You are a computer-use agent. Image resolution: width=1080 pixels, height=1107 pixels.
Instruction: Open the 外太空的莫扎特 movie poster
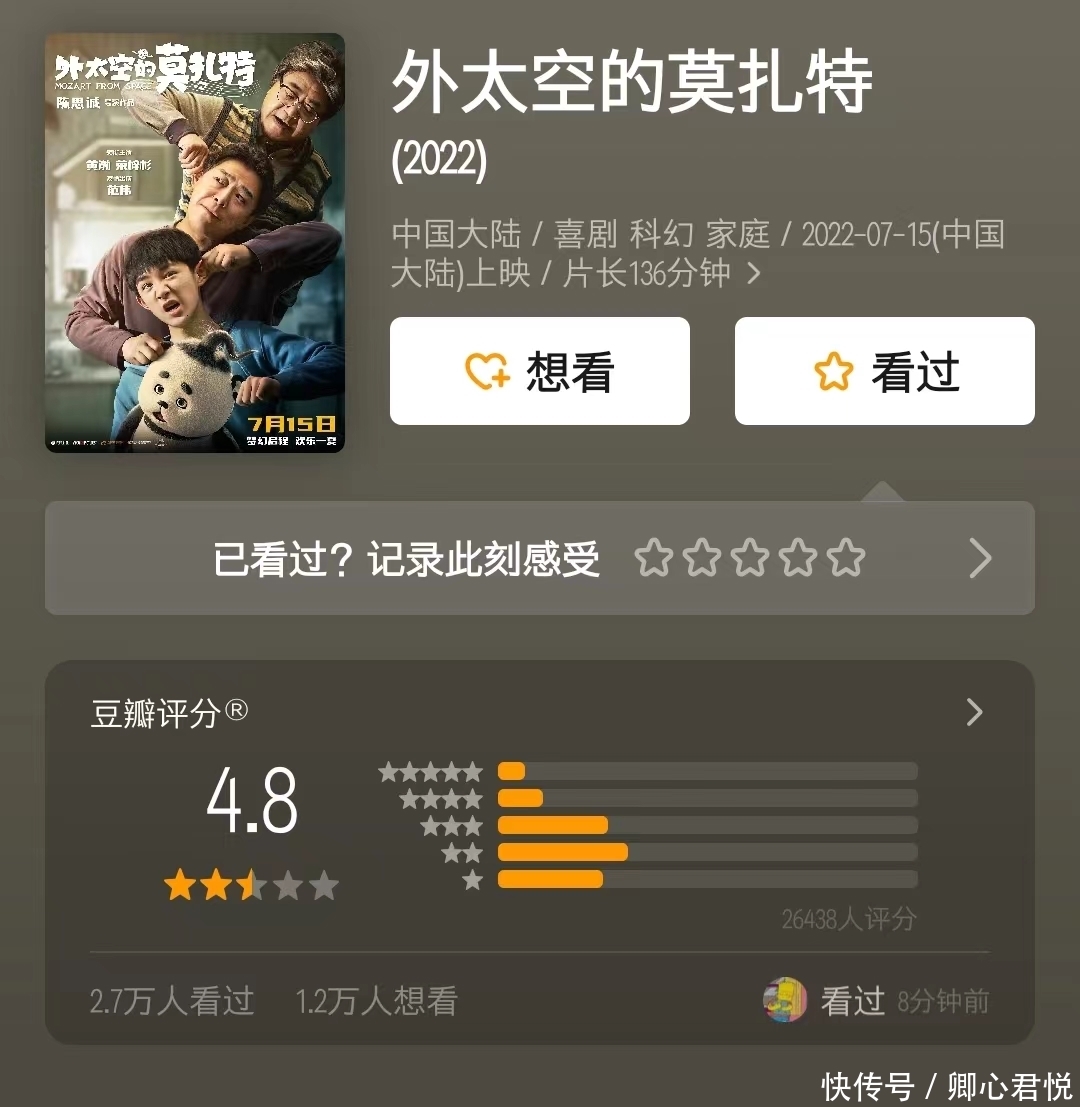(195, 243)
